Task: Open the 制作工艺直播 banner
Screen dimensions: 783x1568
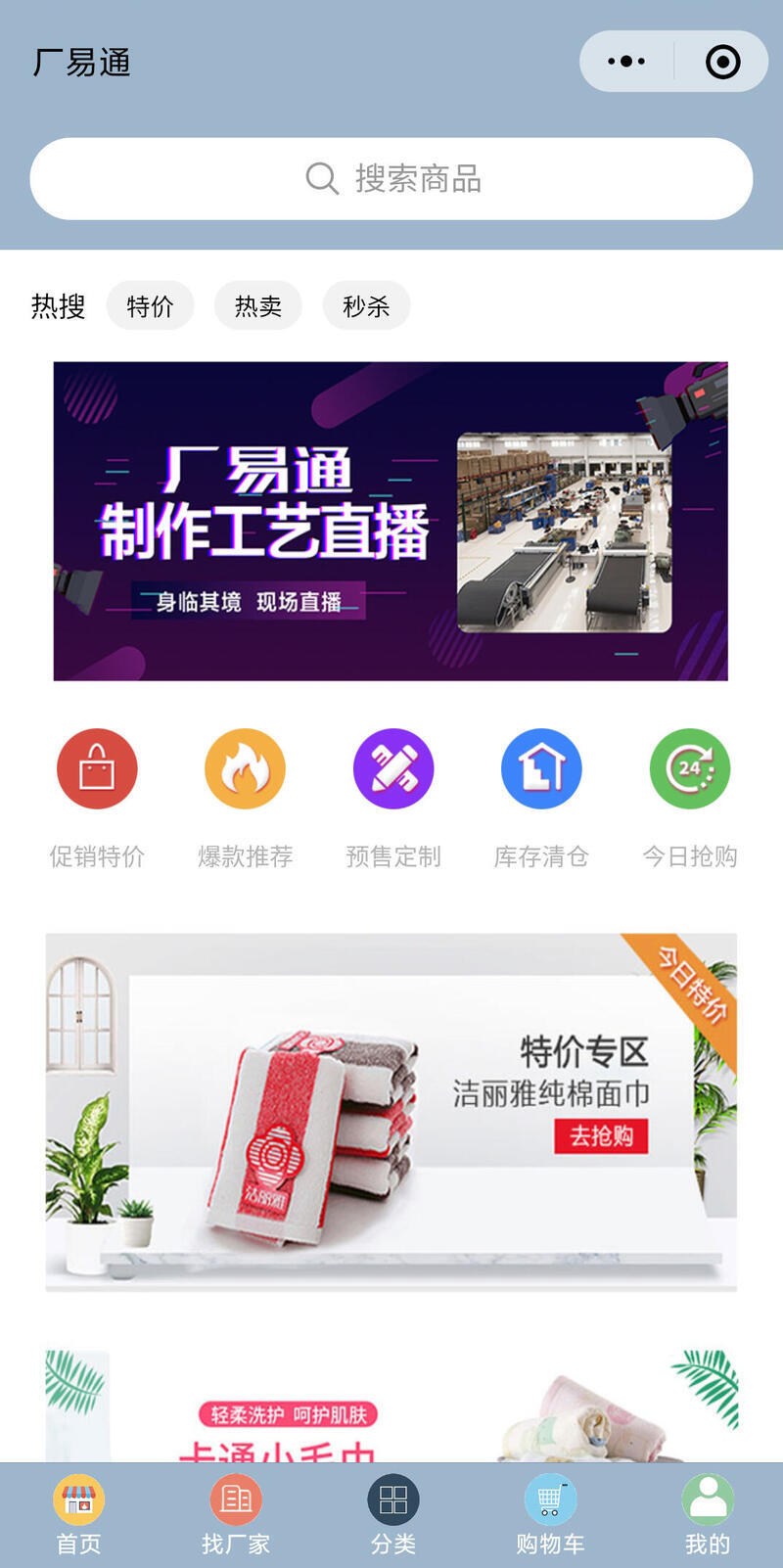Action: tap(391, 521)
